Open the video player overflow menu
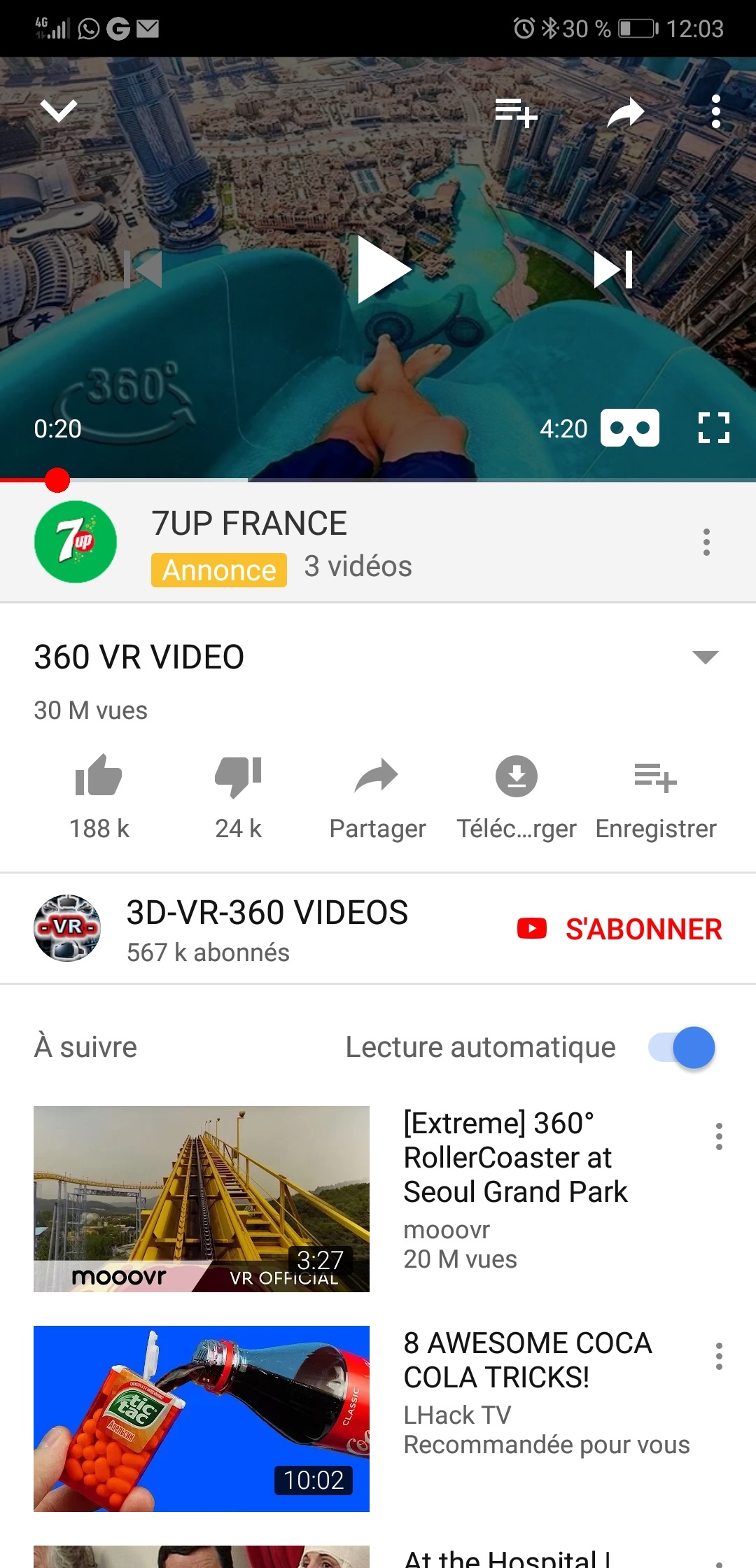This screenshot has height=1568, width=756. coord(715,112)
